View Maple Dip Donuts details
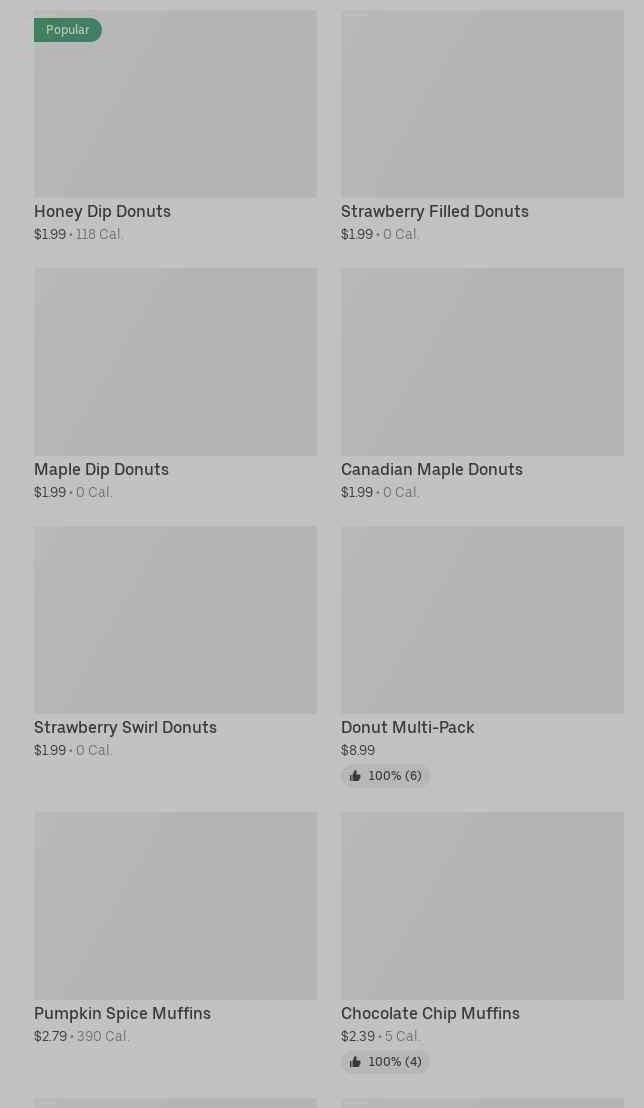Viewport: 644px width, 1108px height. [x=175, y=385]
